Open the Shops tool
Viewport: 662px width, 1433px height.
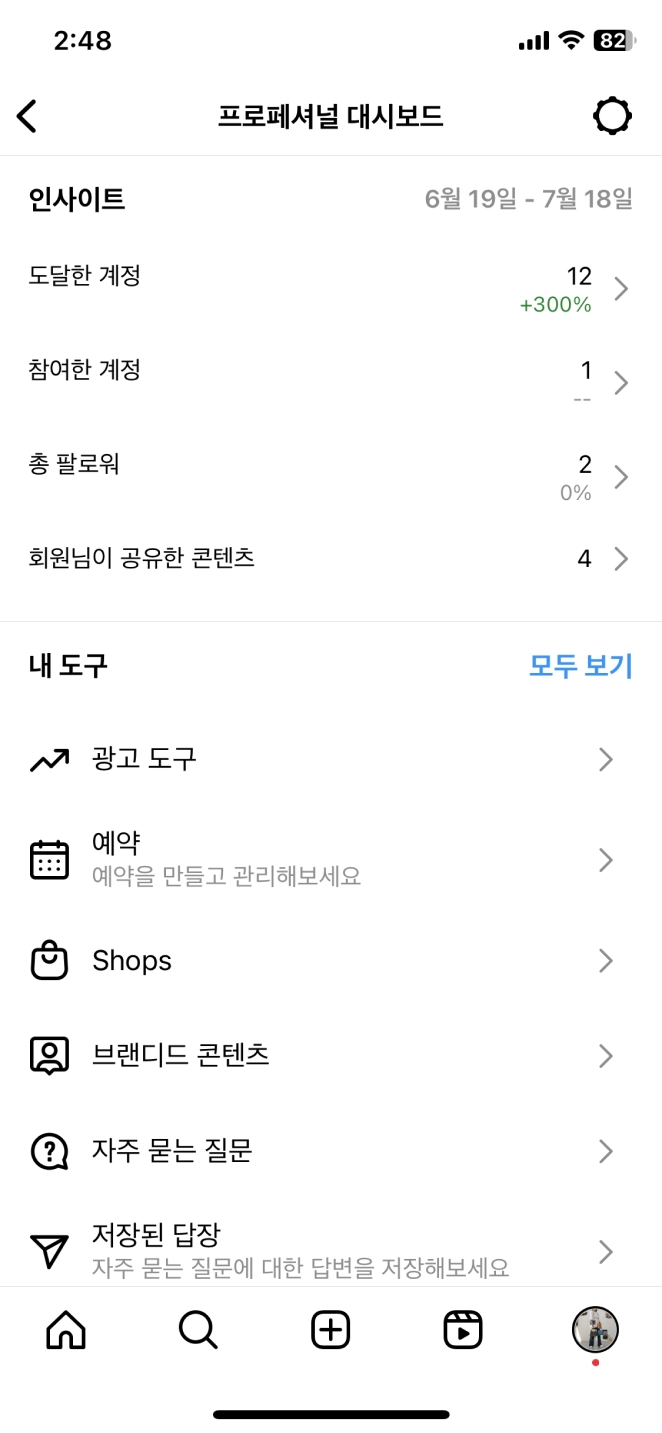(x=330, y=961)
